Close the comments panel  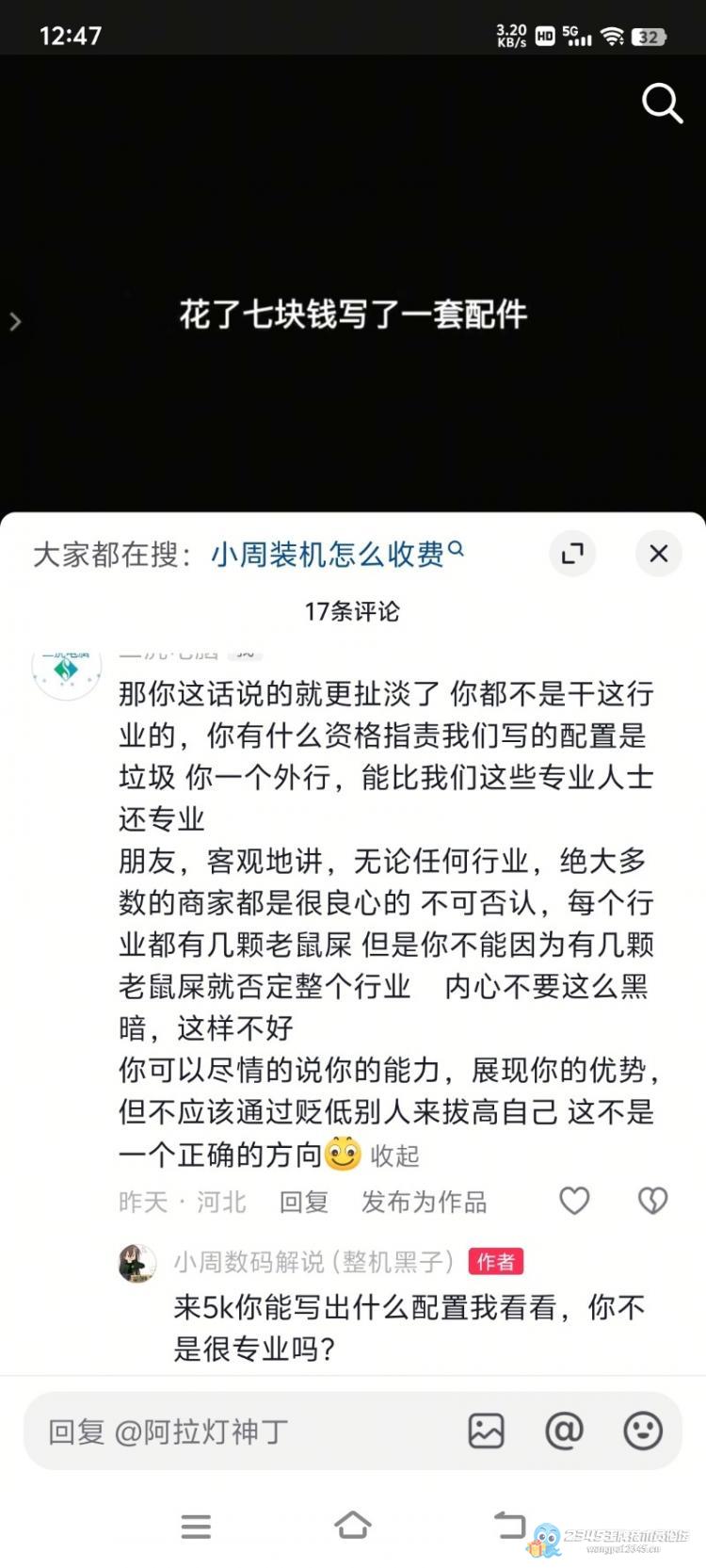pyautogui.click(x=659, y=553)
